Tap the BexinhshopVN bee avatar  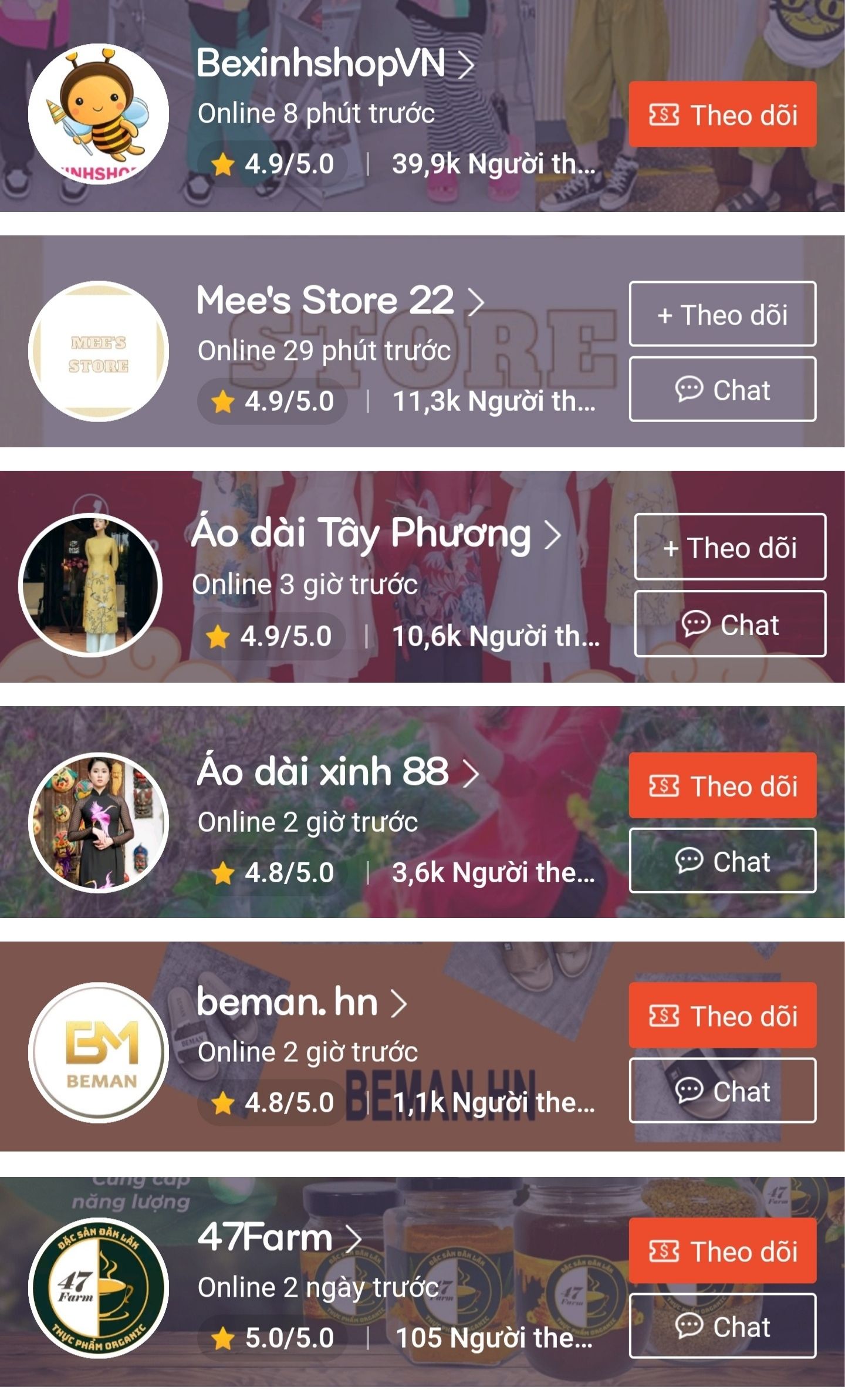(99, 114)
